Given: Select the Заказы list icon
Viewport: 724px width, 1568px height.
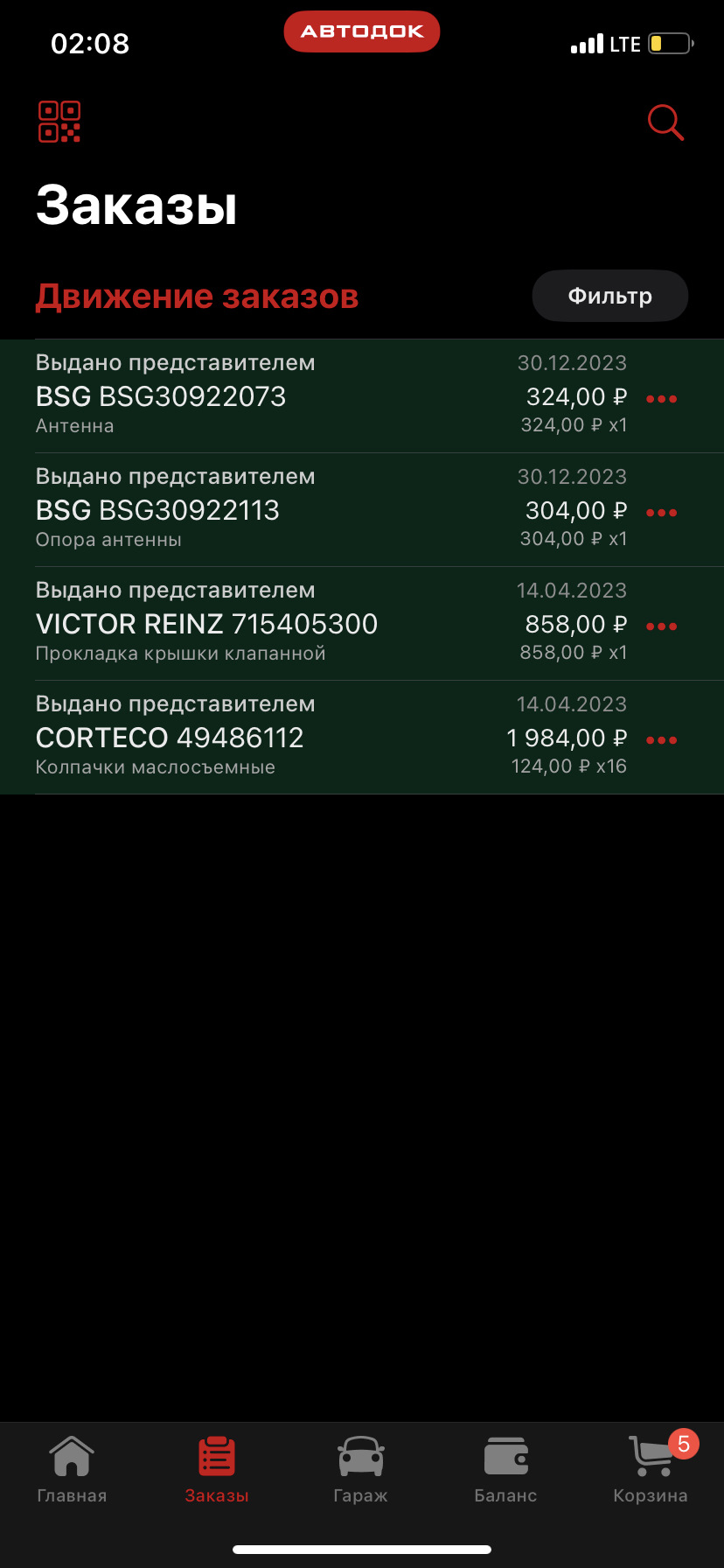Looking at the screenshot, I should click(216, 1455).
